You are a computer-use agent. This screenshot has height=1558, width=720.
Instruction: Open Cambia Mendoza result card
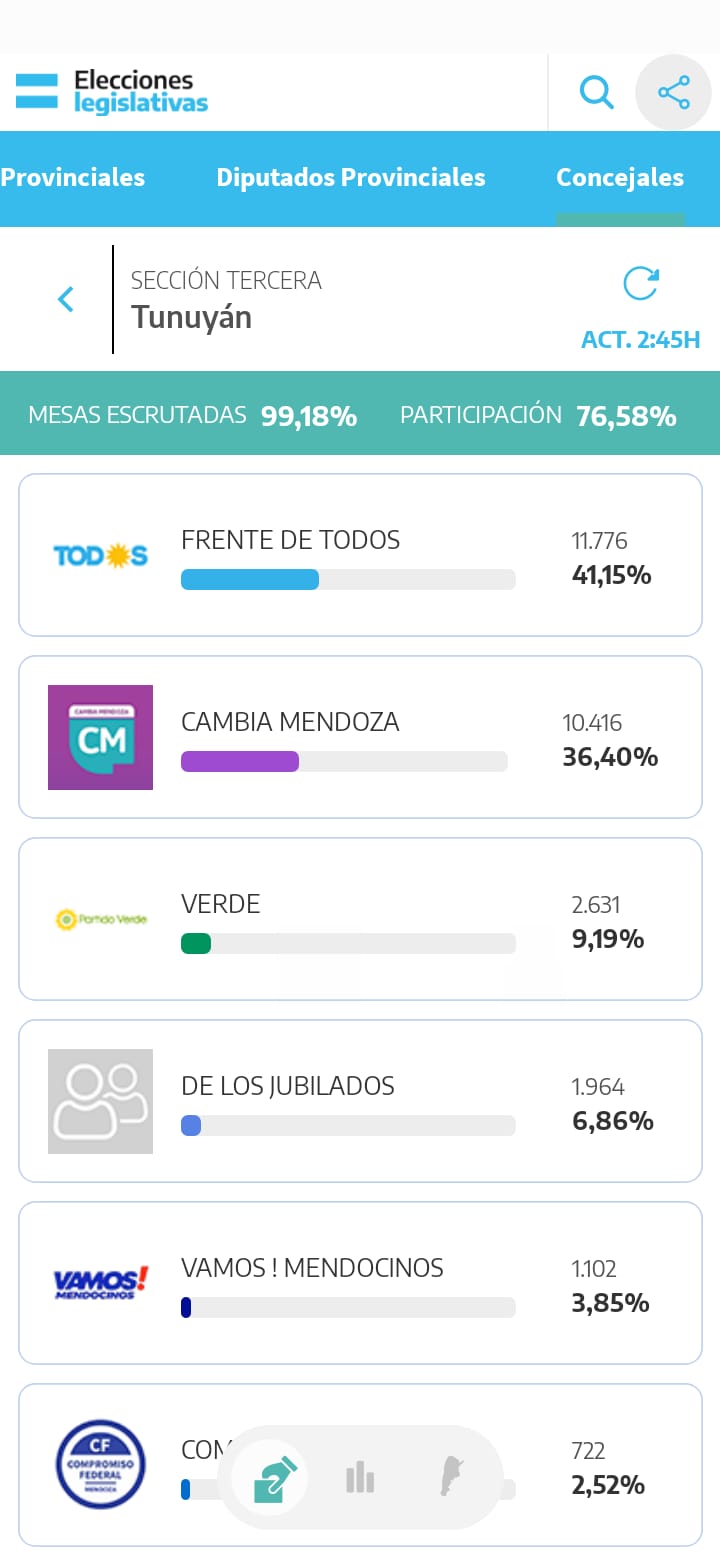(360, 737)
